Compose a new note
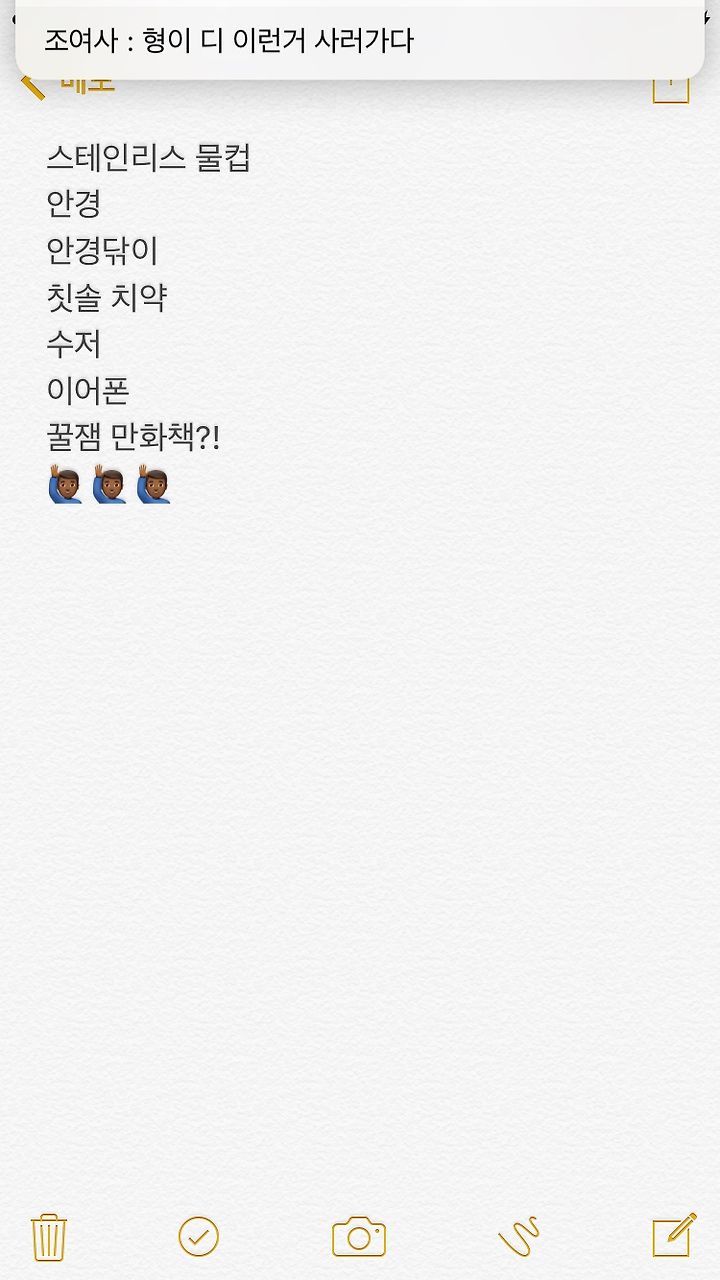The width and height of the screenshot is (720, 1280). (674, 1235)
